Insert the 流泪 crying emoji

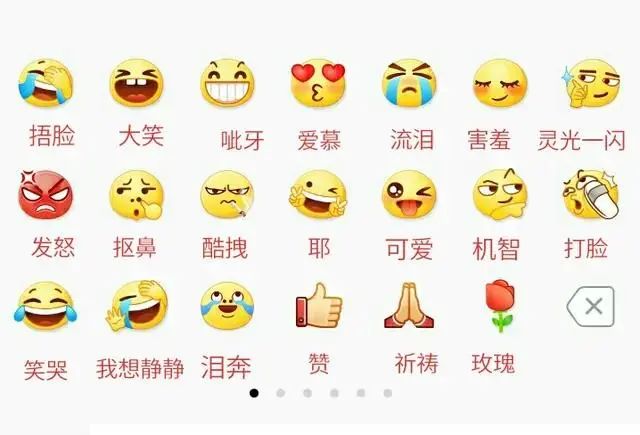[410, 85]
